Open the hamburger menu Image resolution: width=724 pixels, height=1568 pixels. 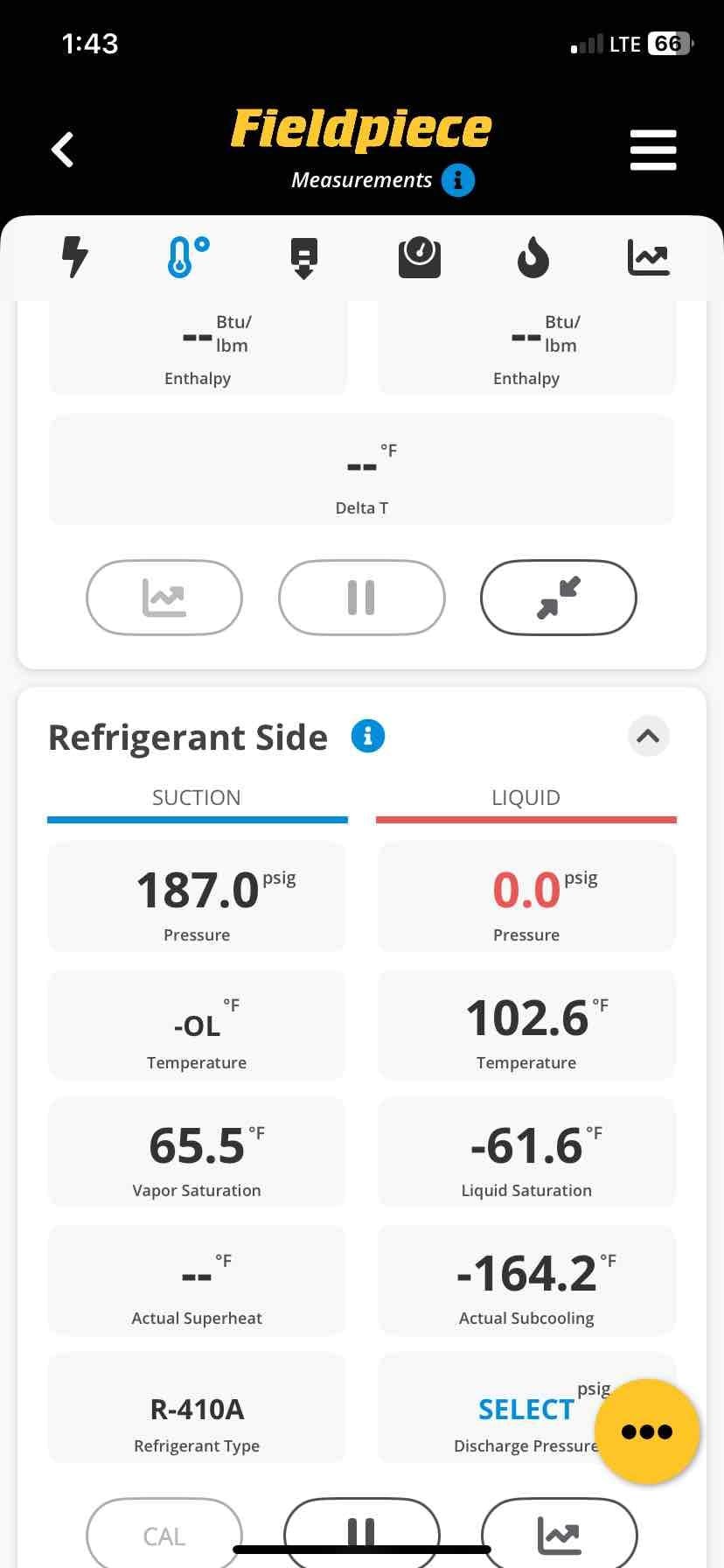pos(653,150)
